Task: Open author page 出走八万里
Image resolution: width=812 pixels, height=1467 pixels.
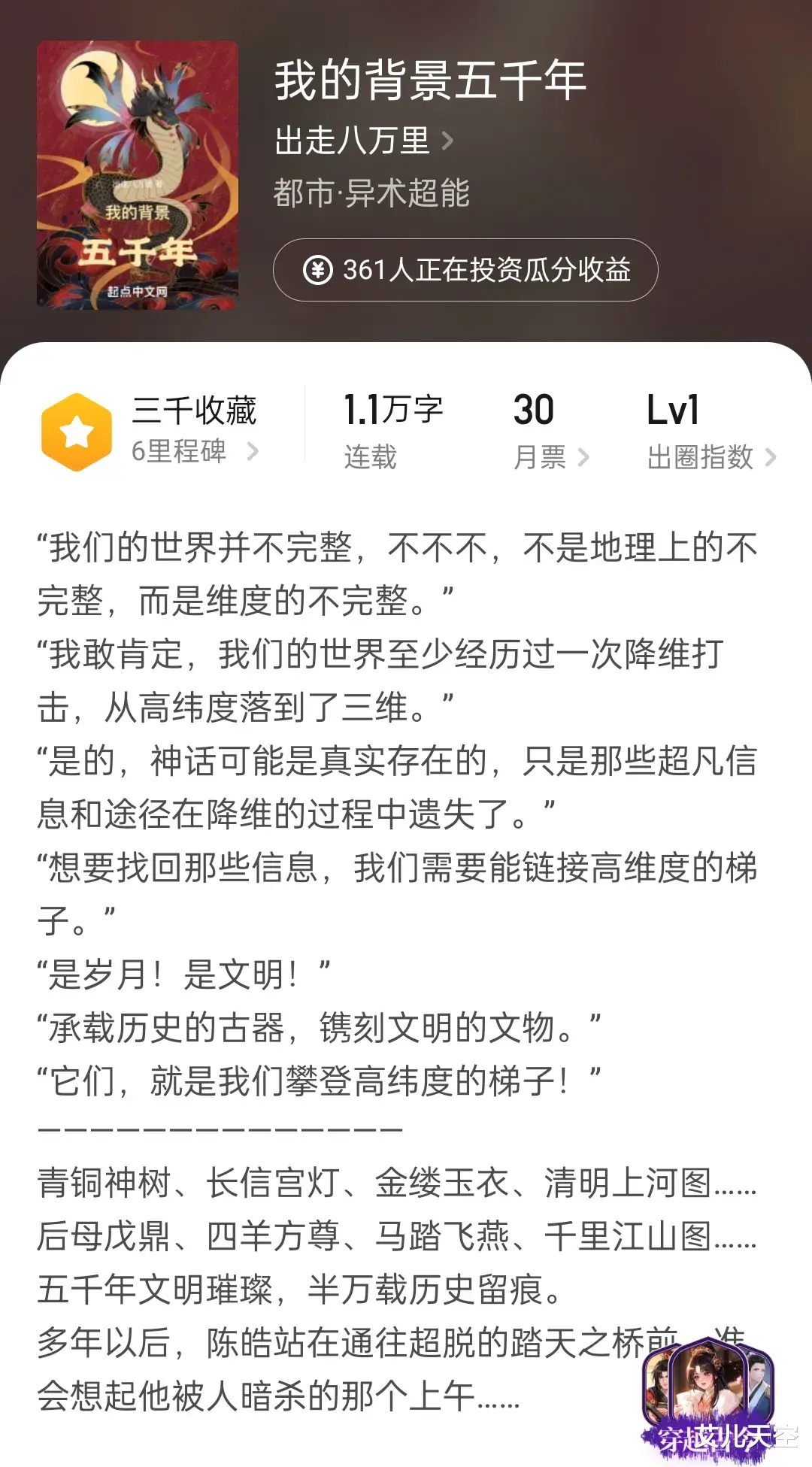Action: tap(364, 141)
